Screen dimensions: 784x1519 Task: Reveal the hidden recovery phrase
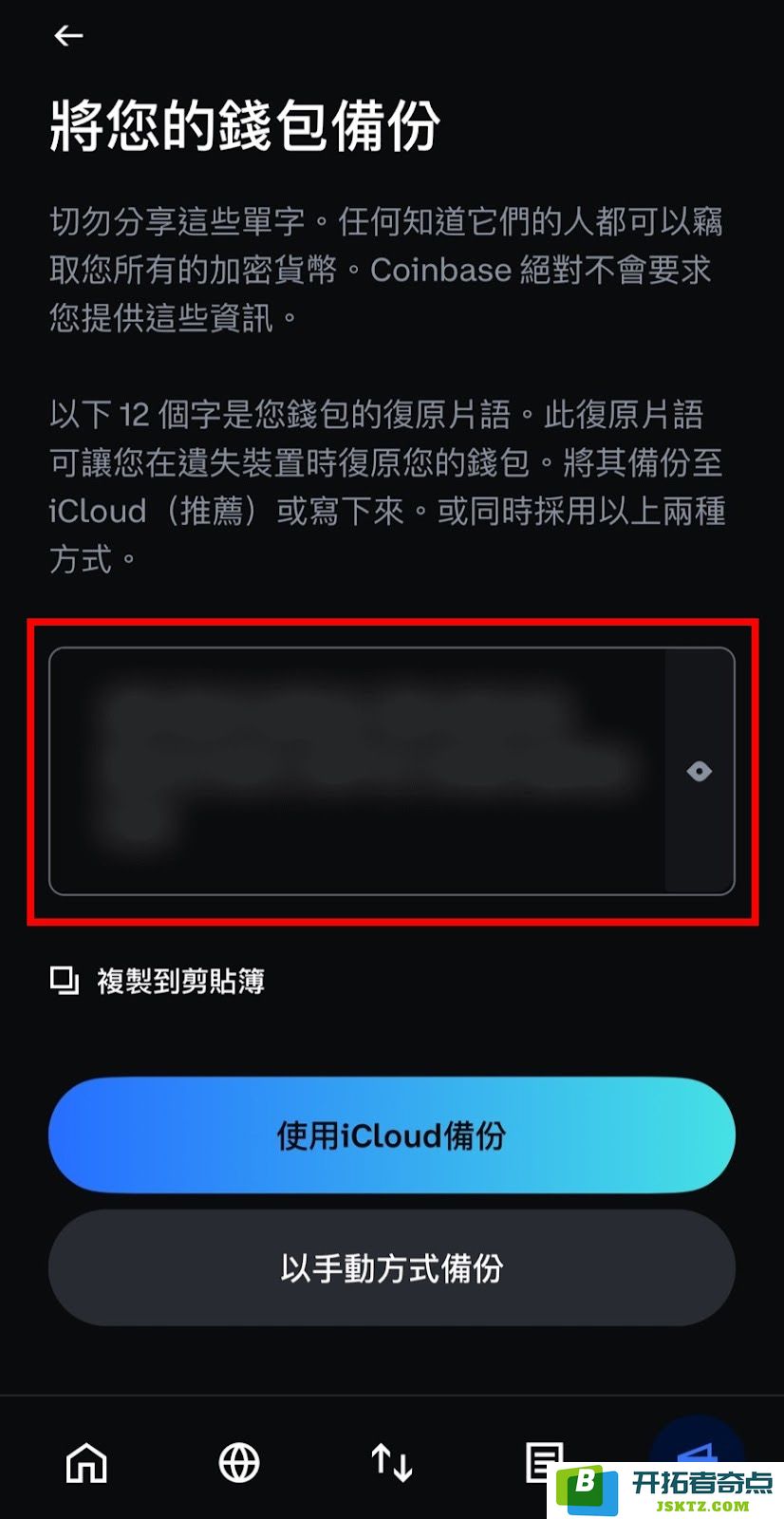(x=700, y=771)
